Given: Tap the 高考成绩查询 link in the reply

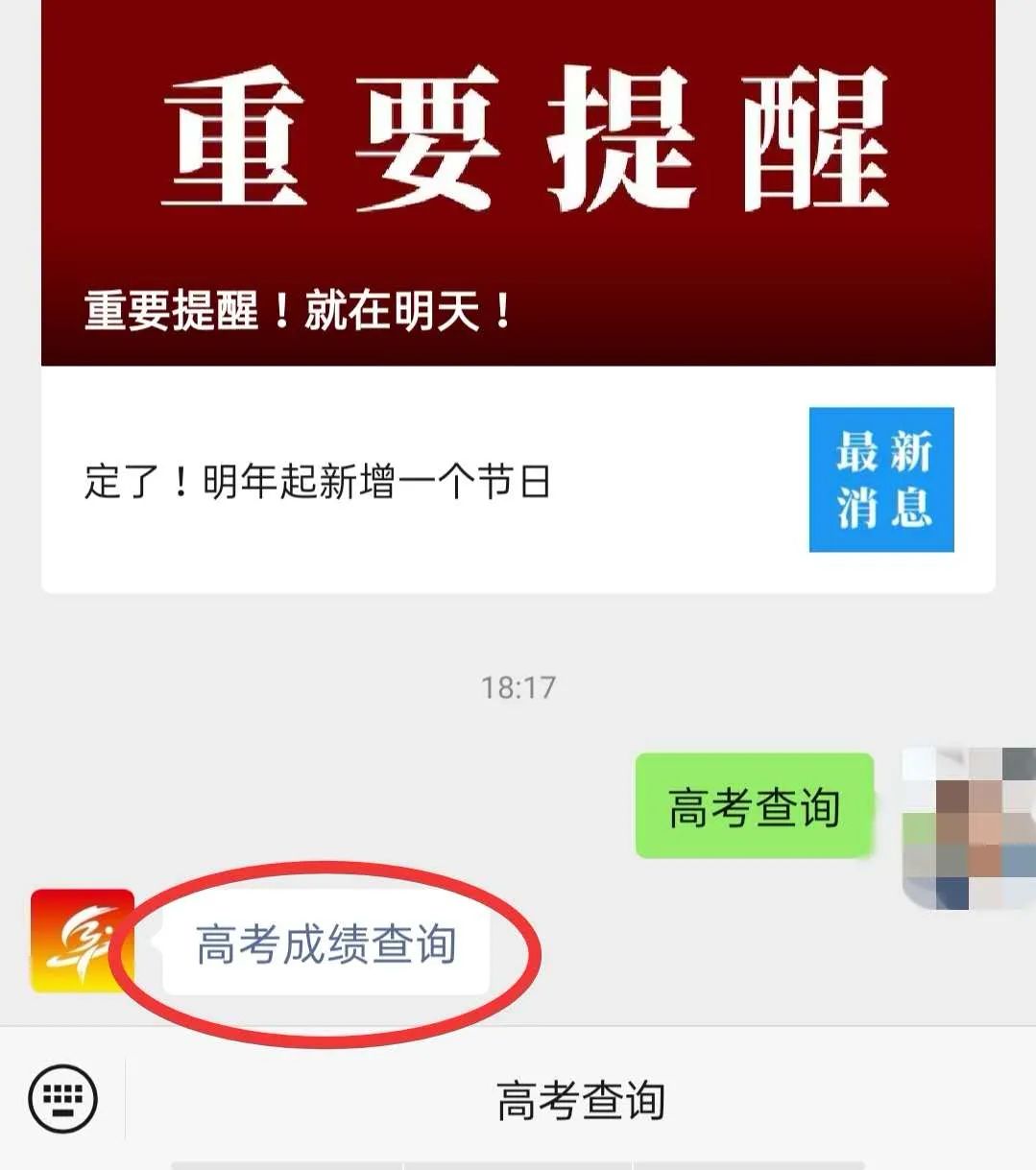Looking at the screenshot, I should [326, 944].
